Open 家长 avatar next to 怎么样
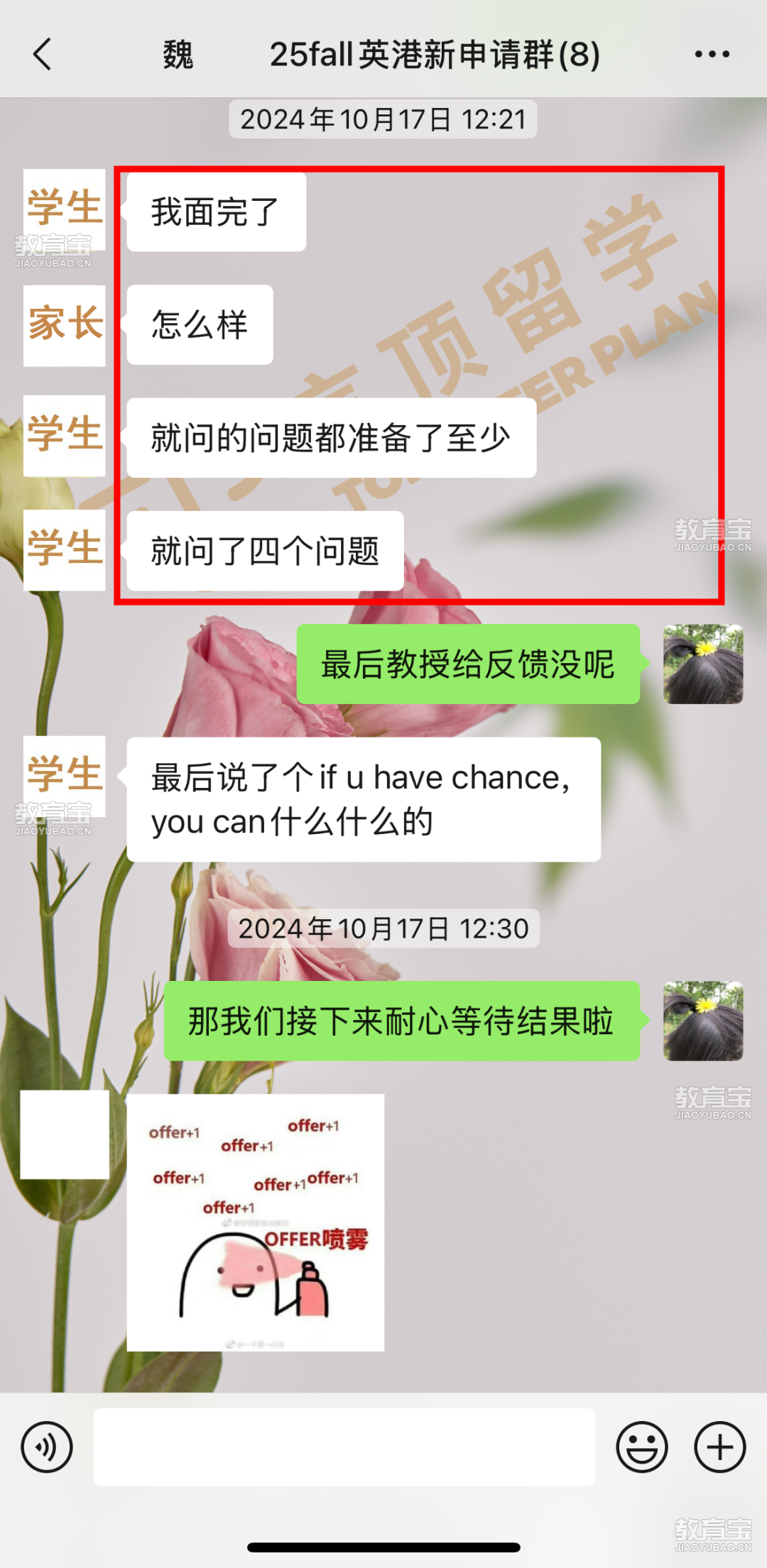Viewport: 767px width, 1568px height. coord(64,326)
